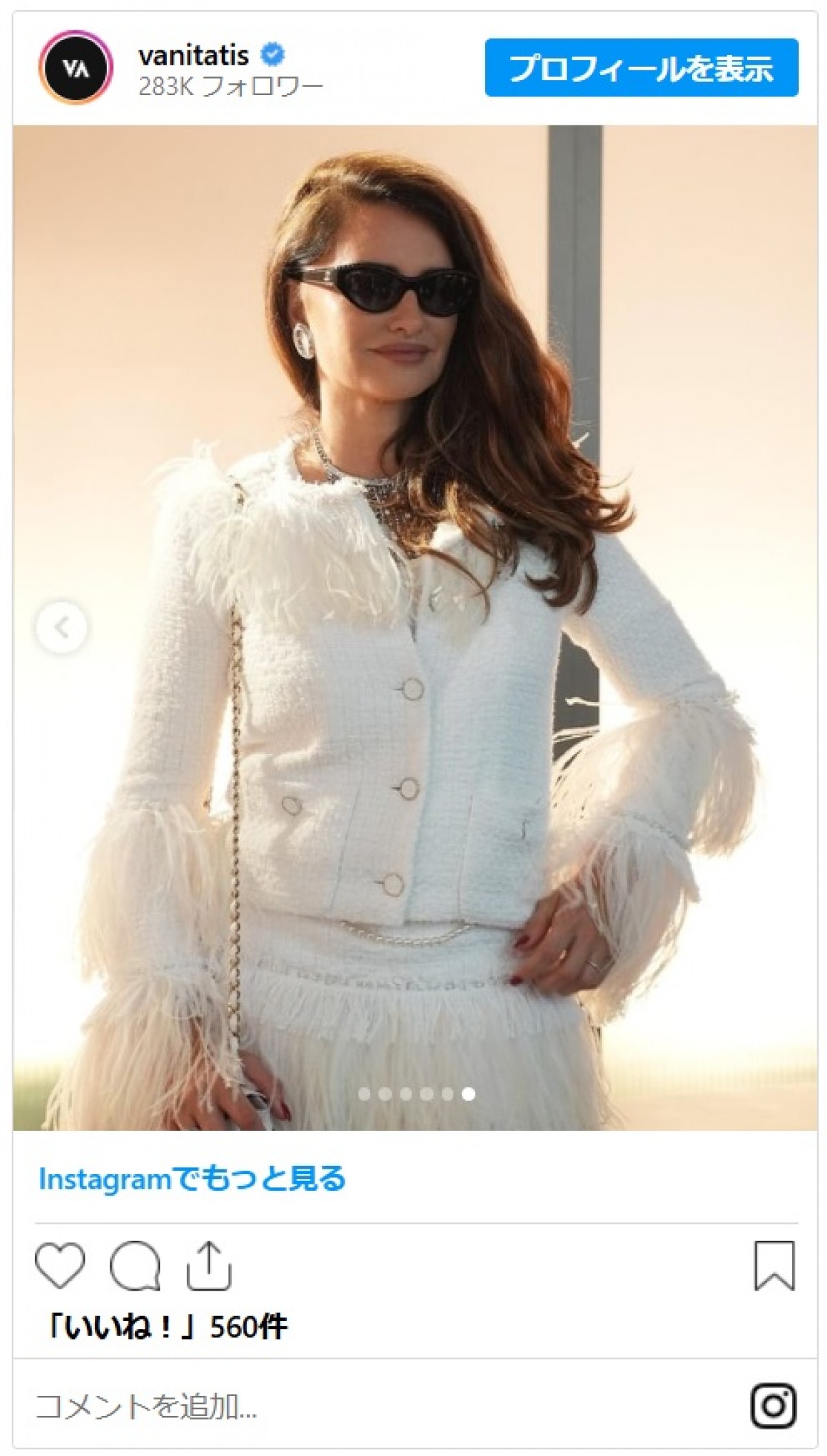
Task: Bookmark this post
Action: click(x=775, y=1265)
